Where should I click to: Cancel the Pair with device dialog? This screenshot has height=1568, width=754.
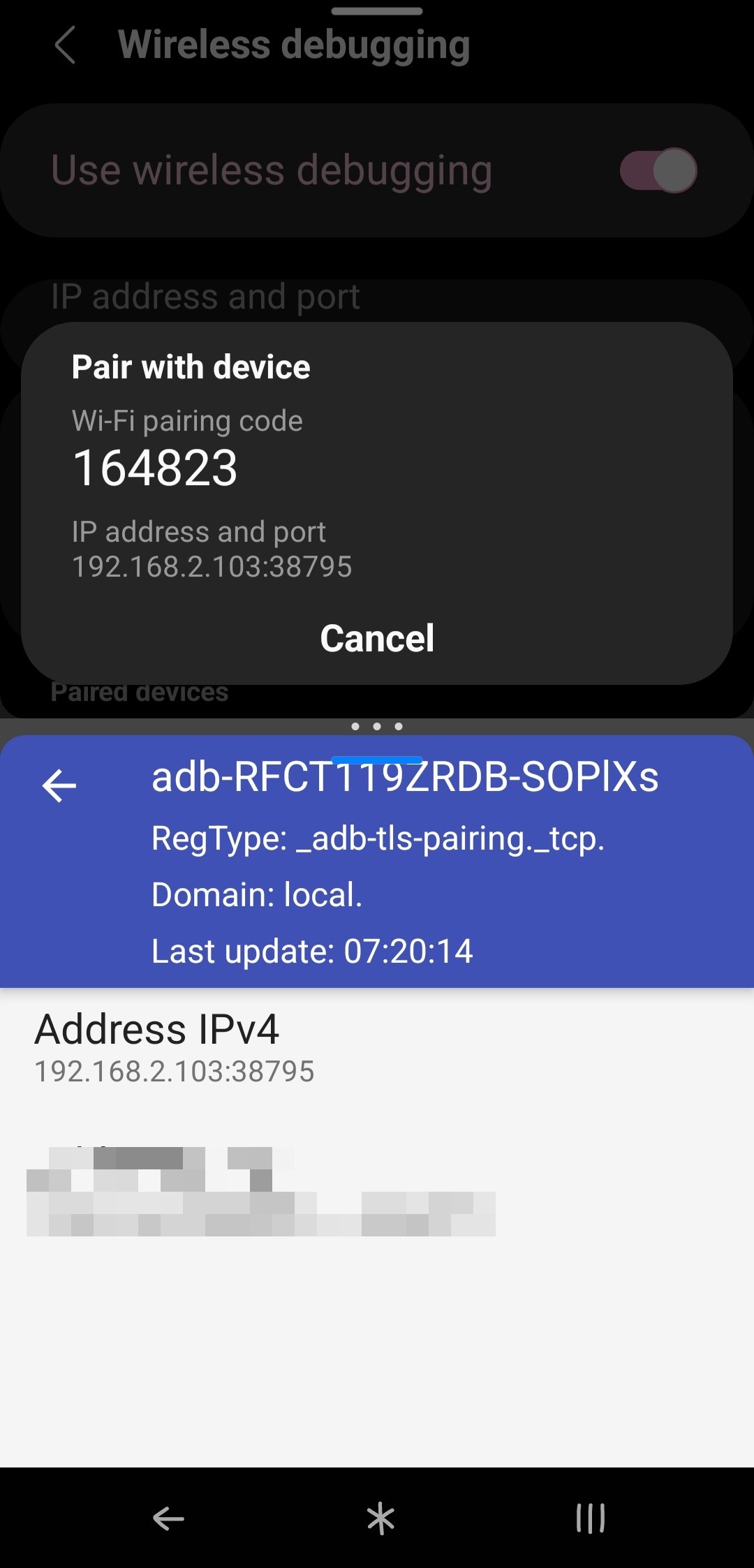[377, 637]
